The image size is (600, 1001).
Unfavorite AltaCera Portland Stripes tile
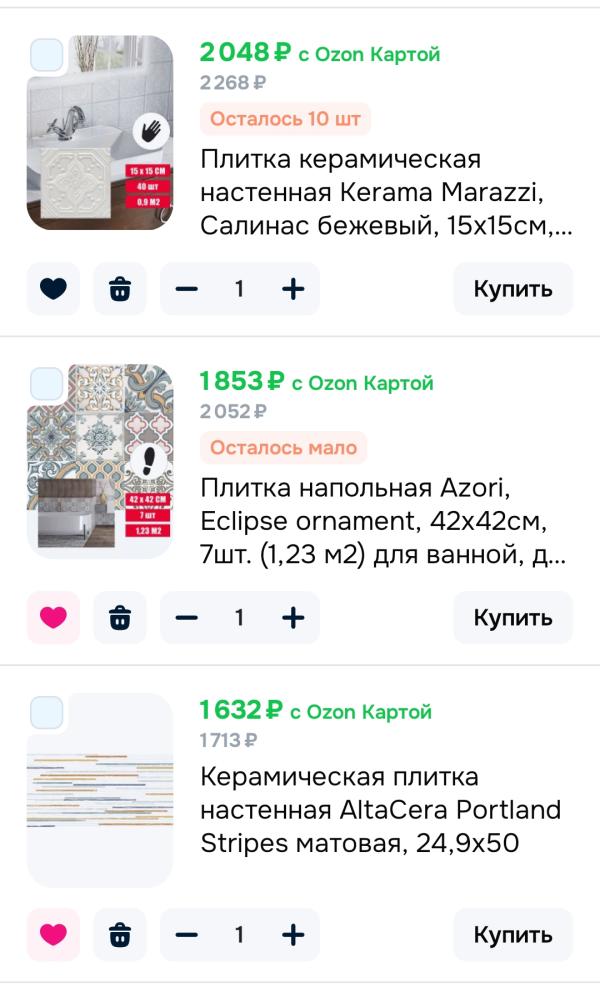[x=53, y=935]
